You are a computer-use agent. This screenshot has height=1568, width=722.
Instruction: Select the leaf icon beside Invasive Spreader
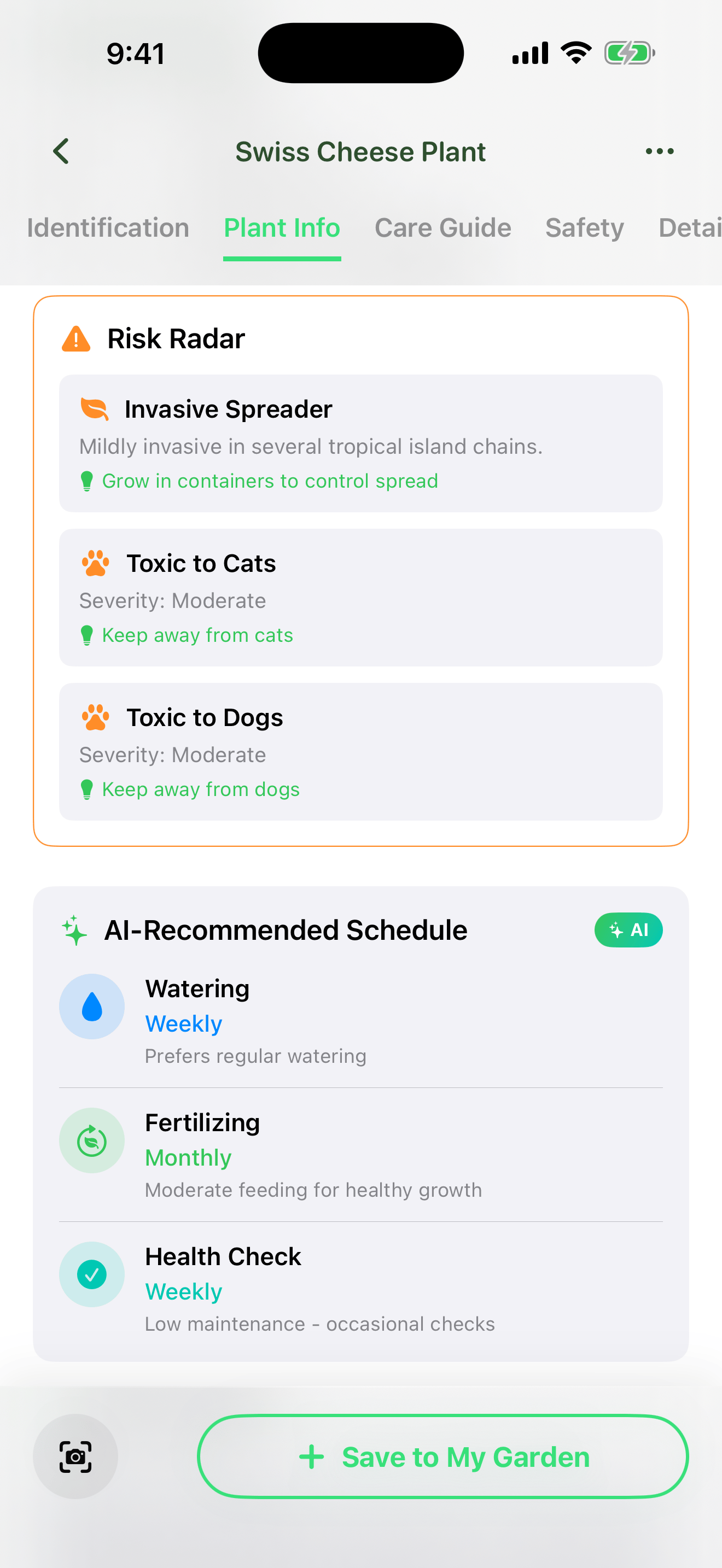pyautogui.click(x=96, y=409)
